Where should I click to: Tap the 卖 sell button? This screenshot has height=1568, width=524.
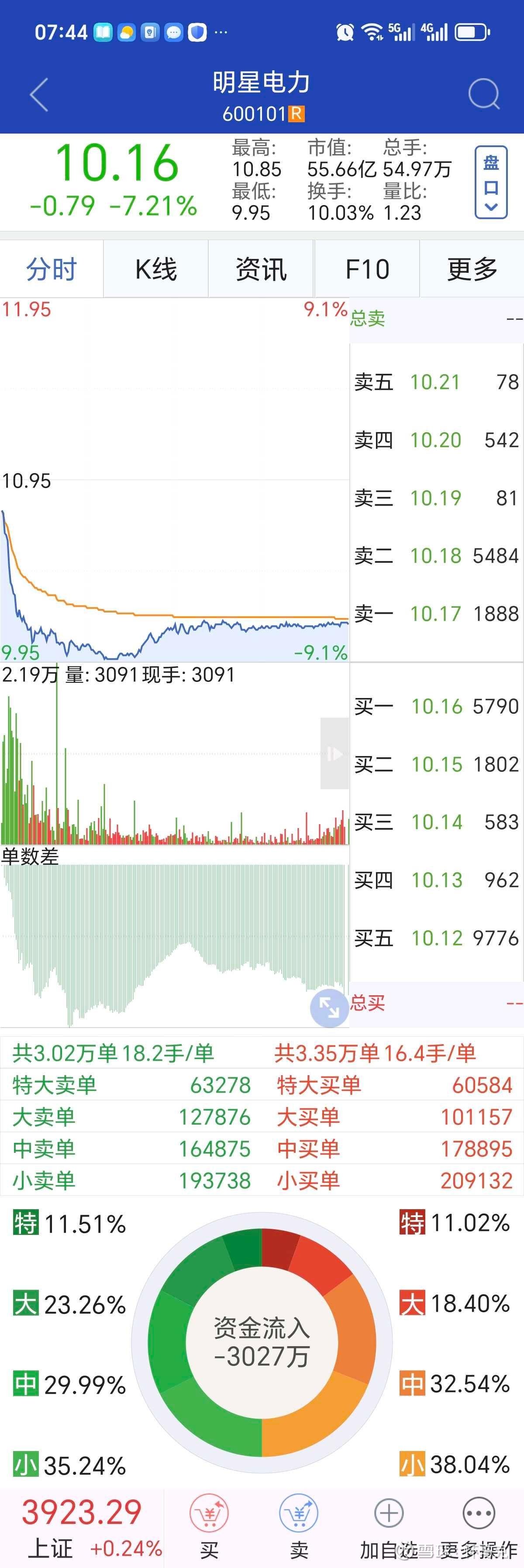tap(299, 1524)
